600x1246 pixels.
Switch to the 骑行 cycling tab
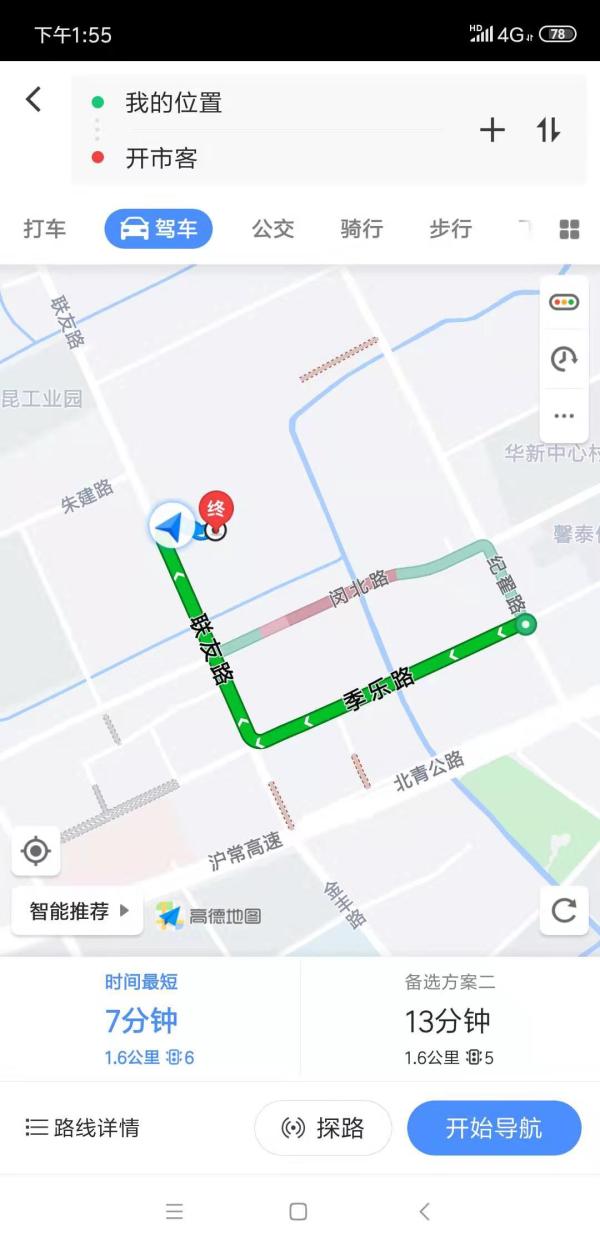click(361, 229)
